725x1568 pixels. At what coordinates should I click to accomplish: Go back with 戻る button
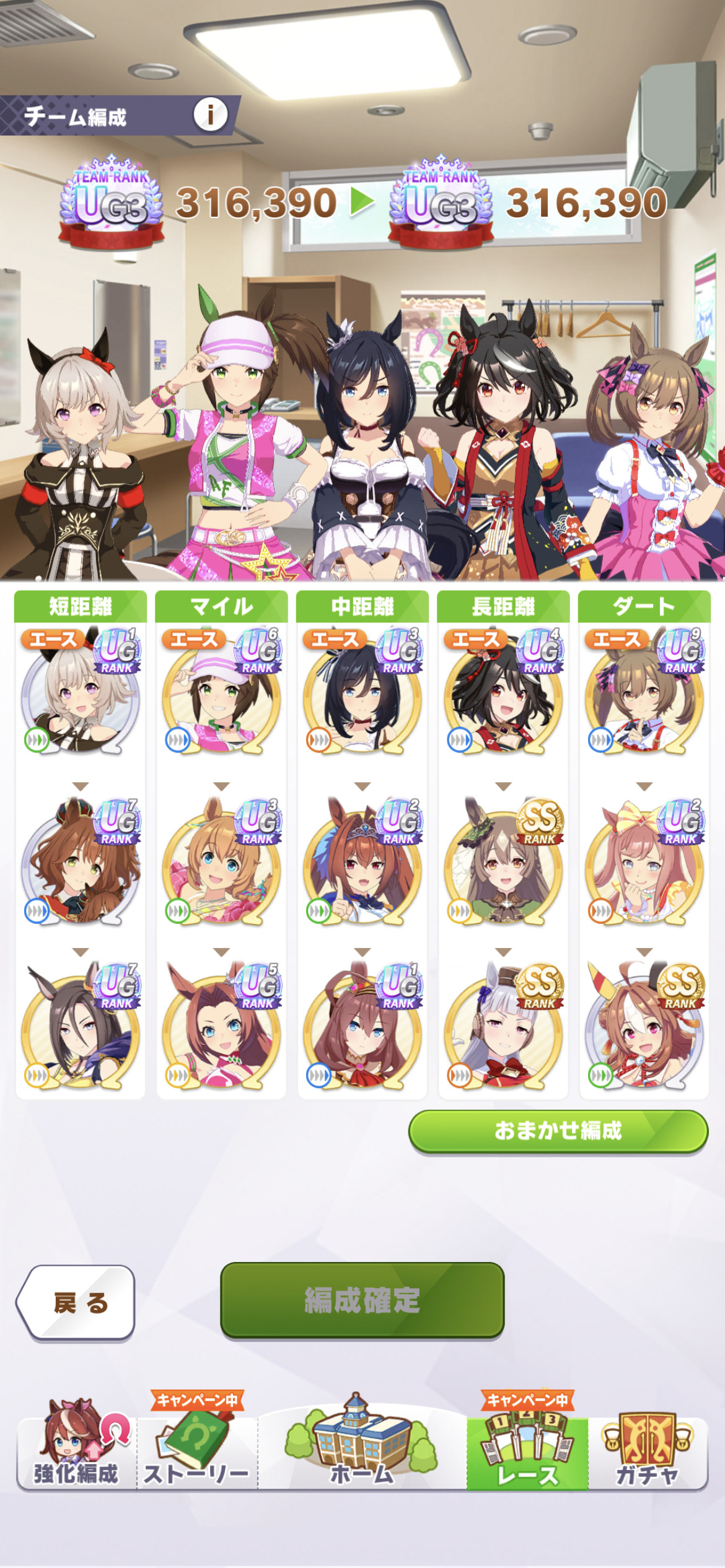coord(76,1303)
